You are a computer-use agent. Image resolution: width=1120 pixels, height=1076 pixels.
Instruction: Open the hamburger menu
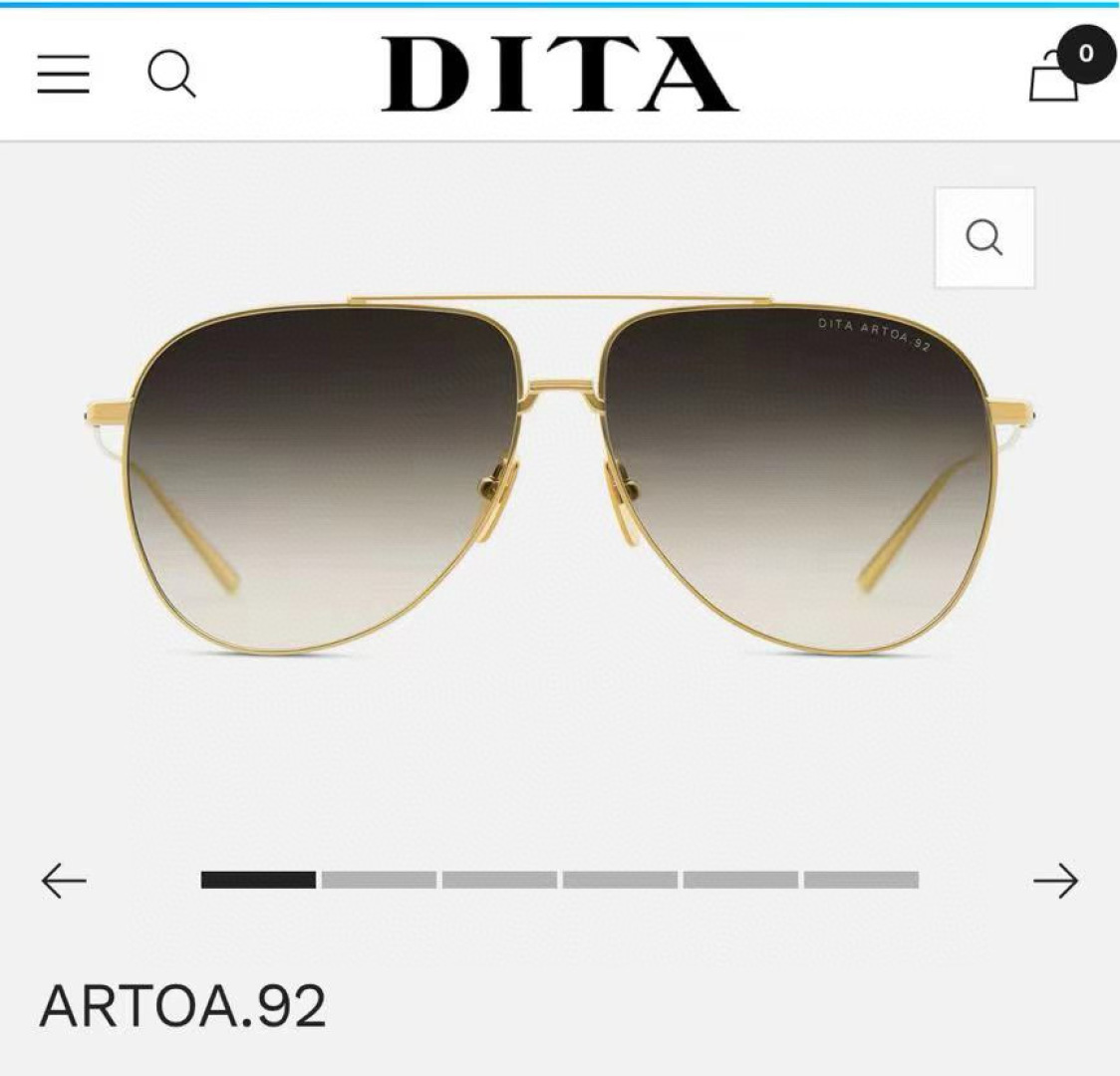64,74
